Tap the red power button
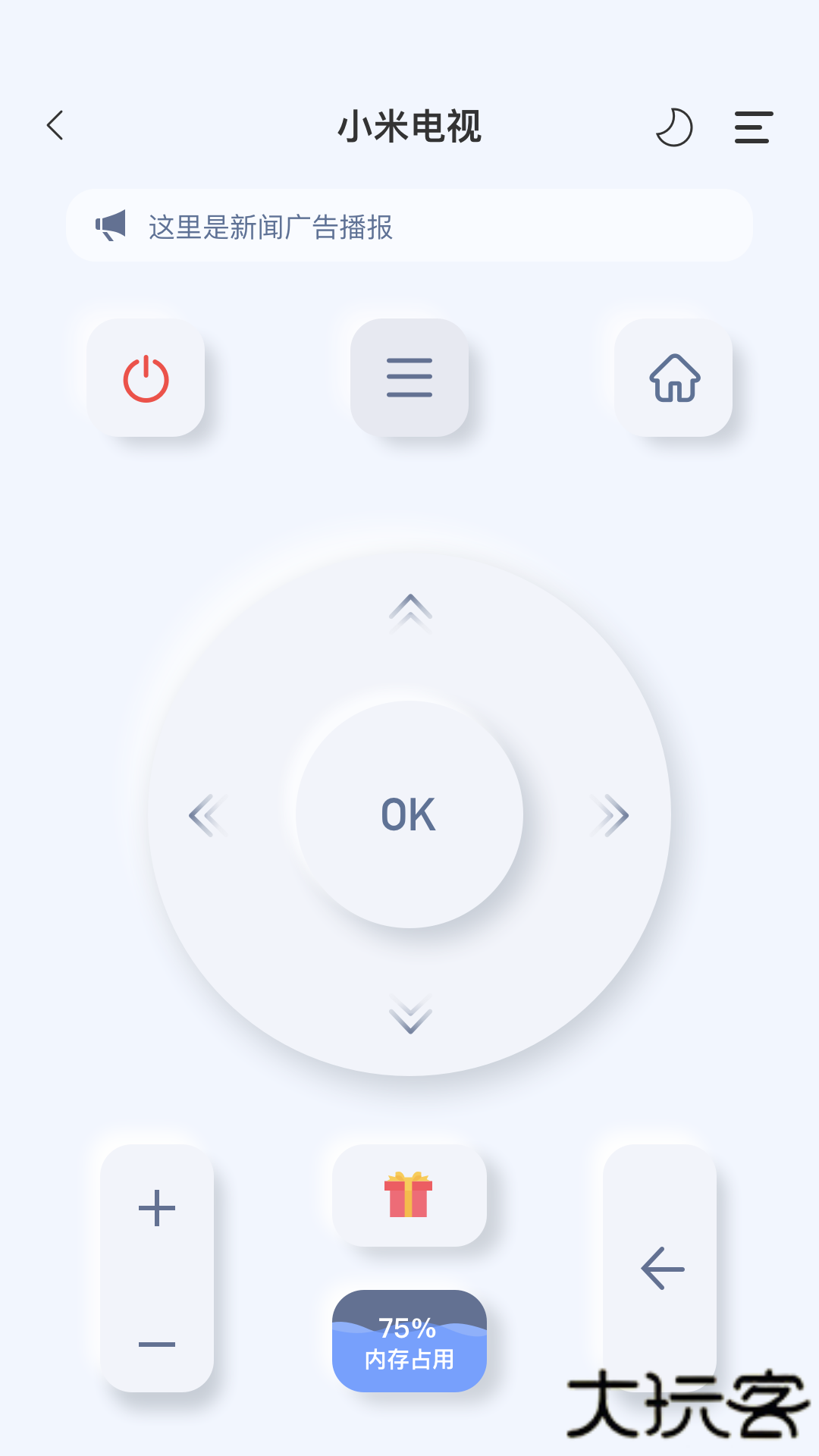This screenshot has height=1456, width=819. click(146, 378)
